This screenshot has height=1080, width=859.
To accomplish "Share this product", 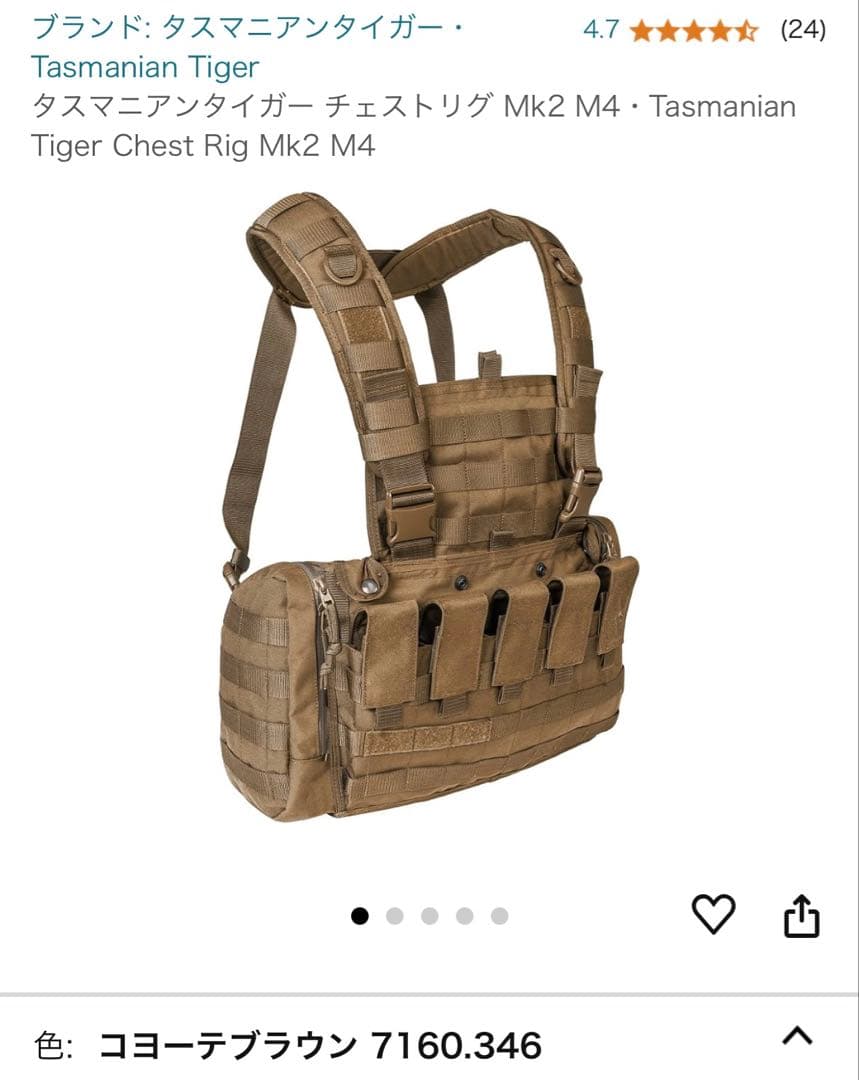I will (x=802, y=915).
